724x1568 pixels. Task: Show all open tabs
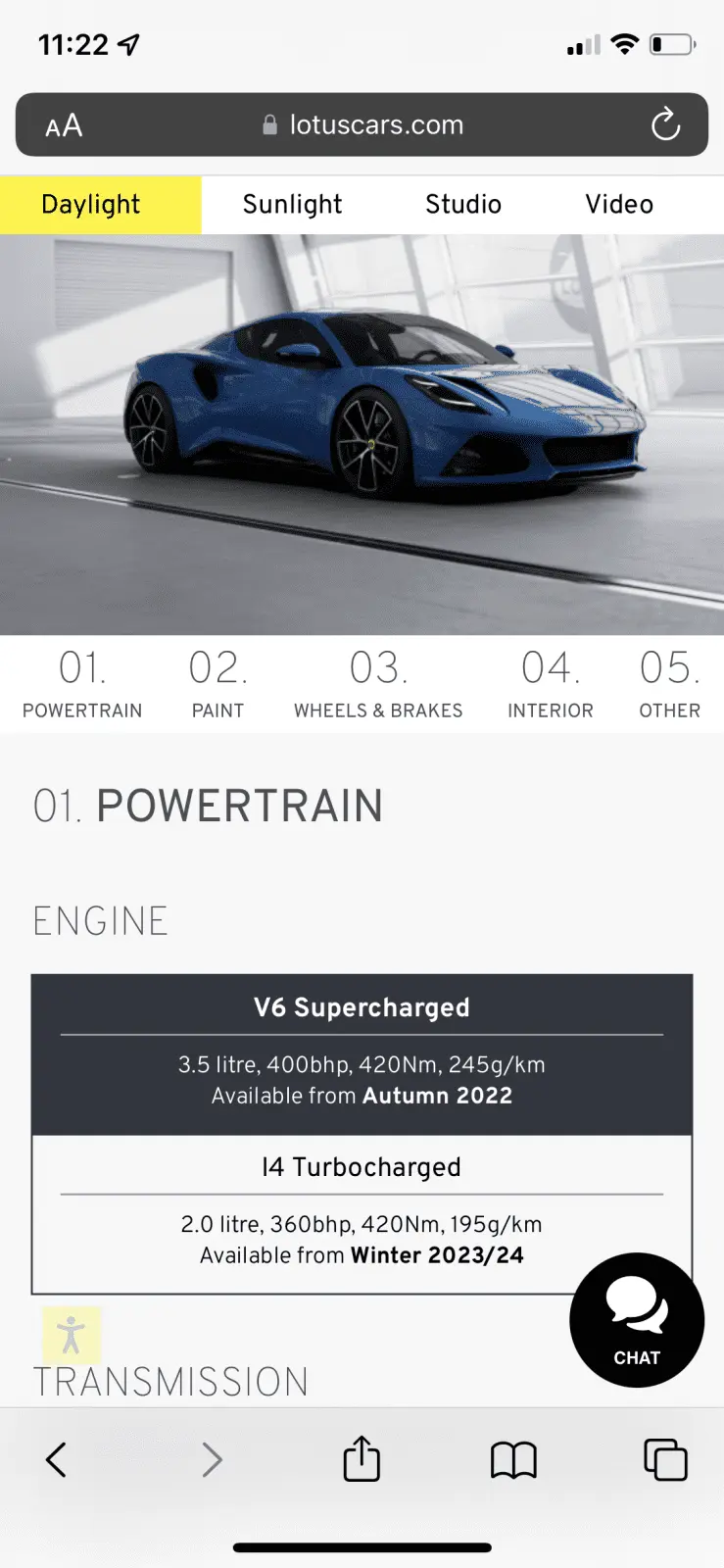pos(665,1459)
